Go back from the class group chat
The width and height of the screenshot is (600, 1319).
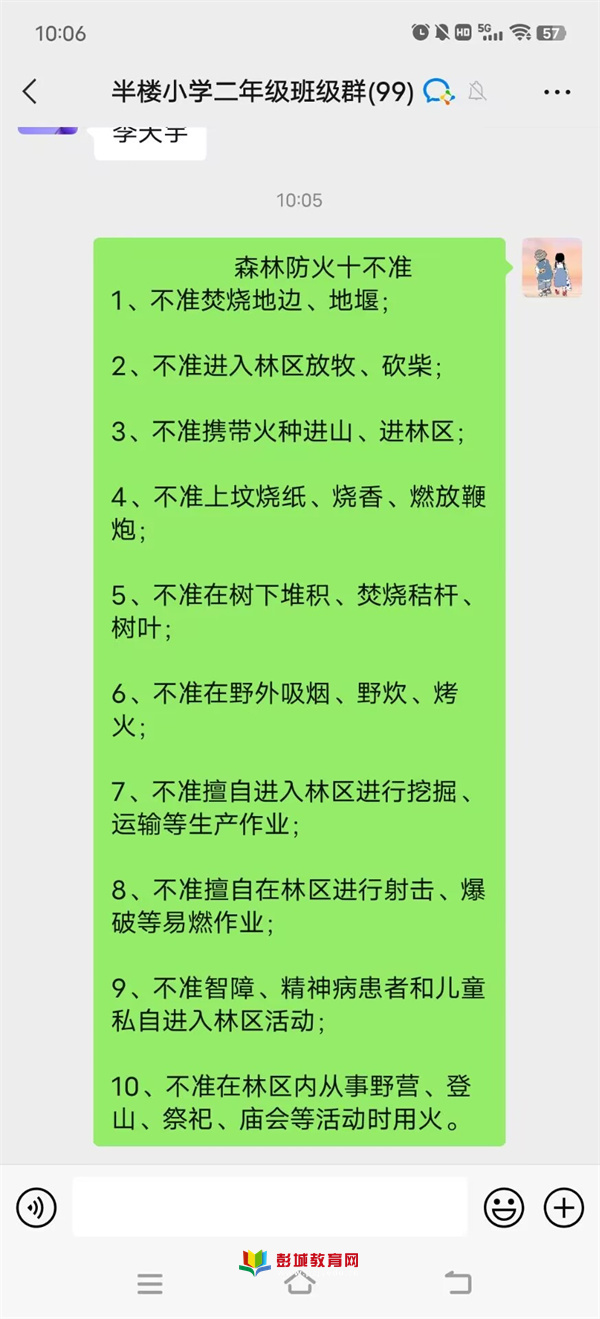[x=30, y=92]
